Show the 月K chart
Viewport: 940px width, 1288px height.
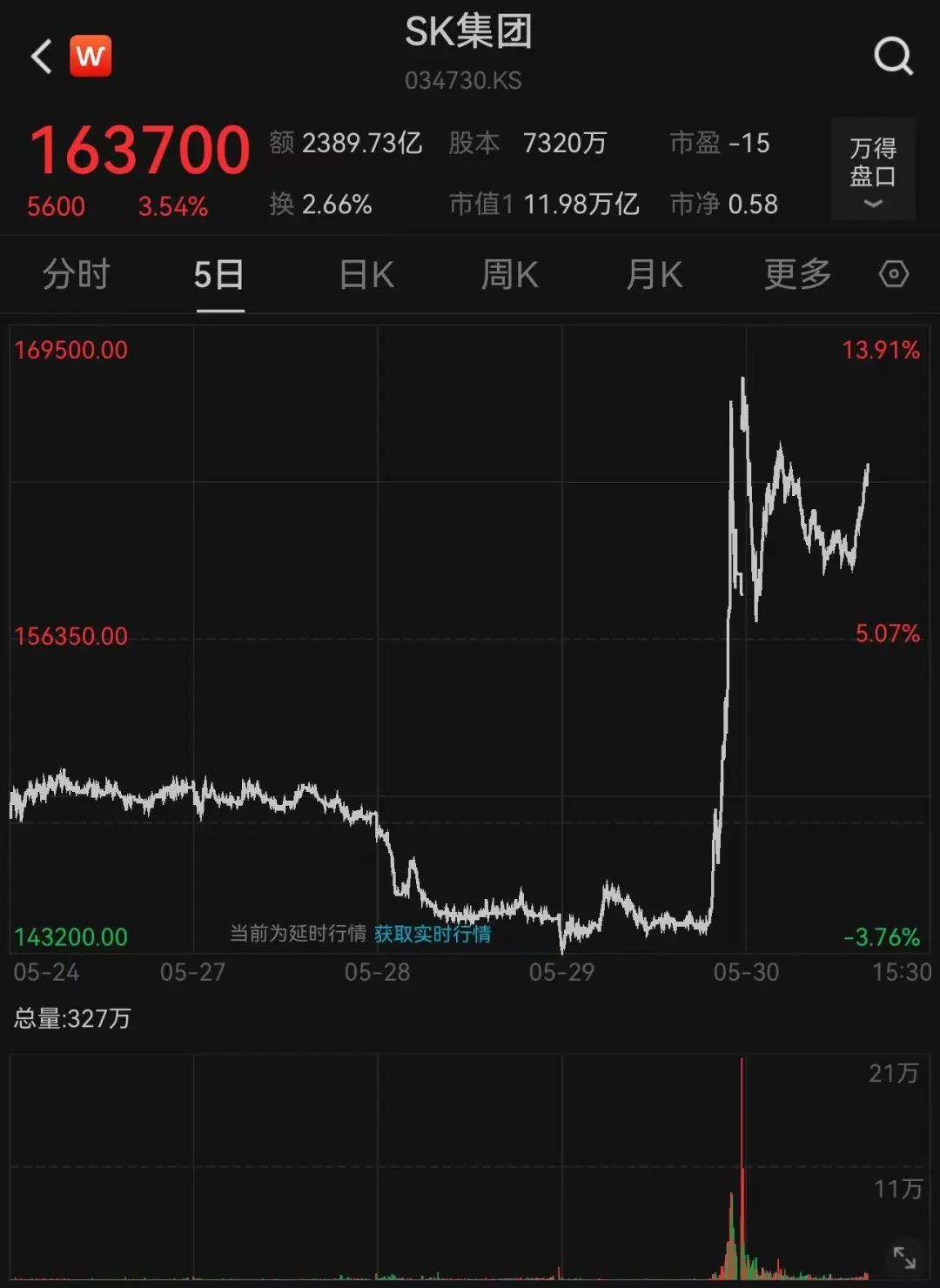(654, 275)
